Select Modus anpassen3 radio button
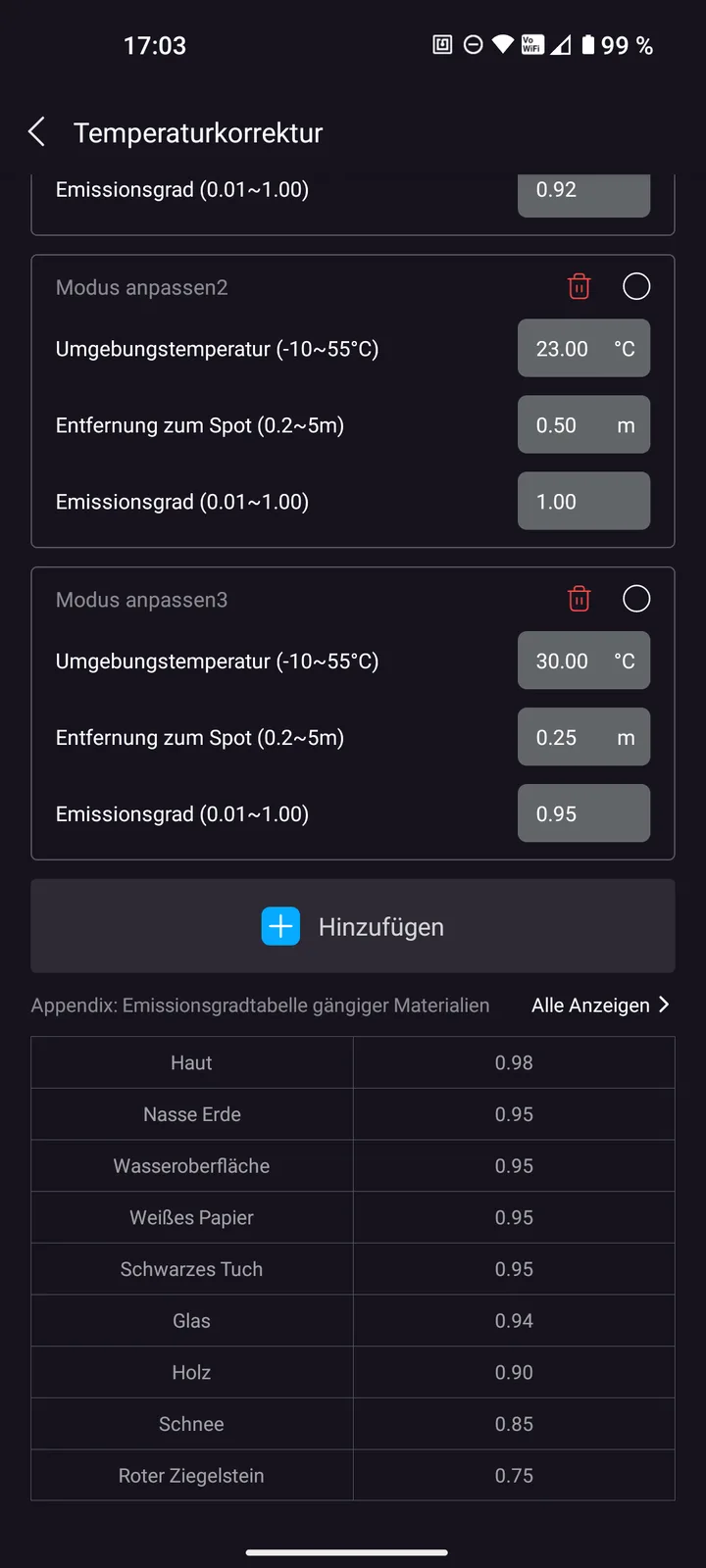Screen dimensions: 706x1568 (636, 599)
